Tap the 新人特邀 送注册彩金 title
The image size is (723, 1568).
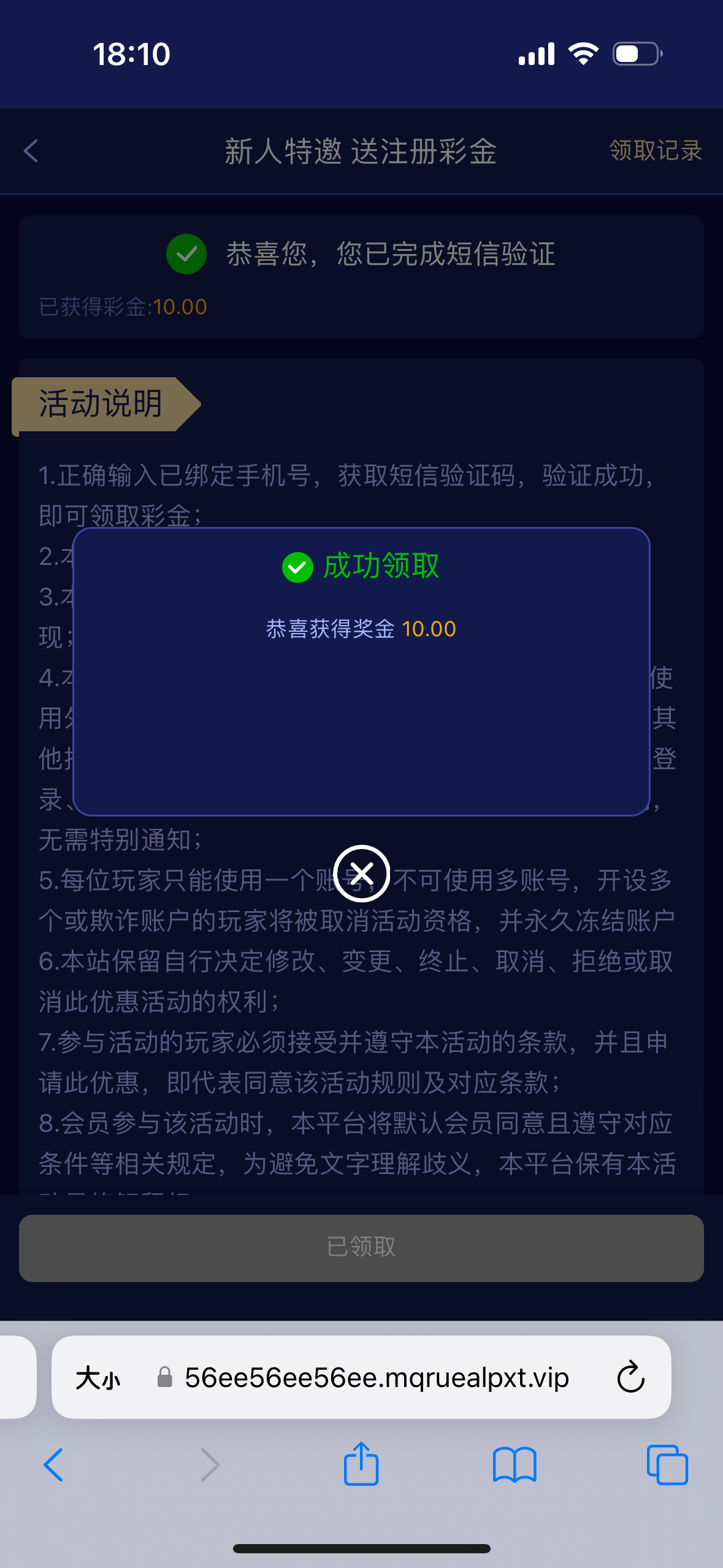tap(361, 152)
